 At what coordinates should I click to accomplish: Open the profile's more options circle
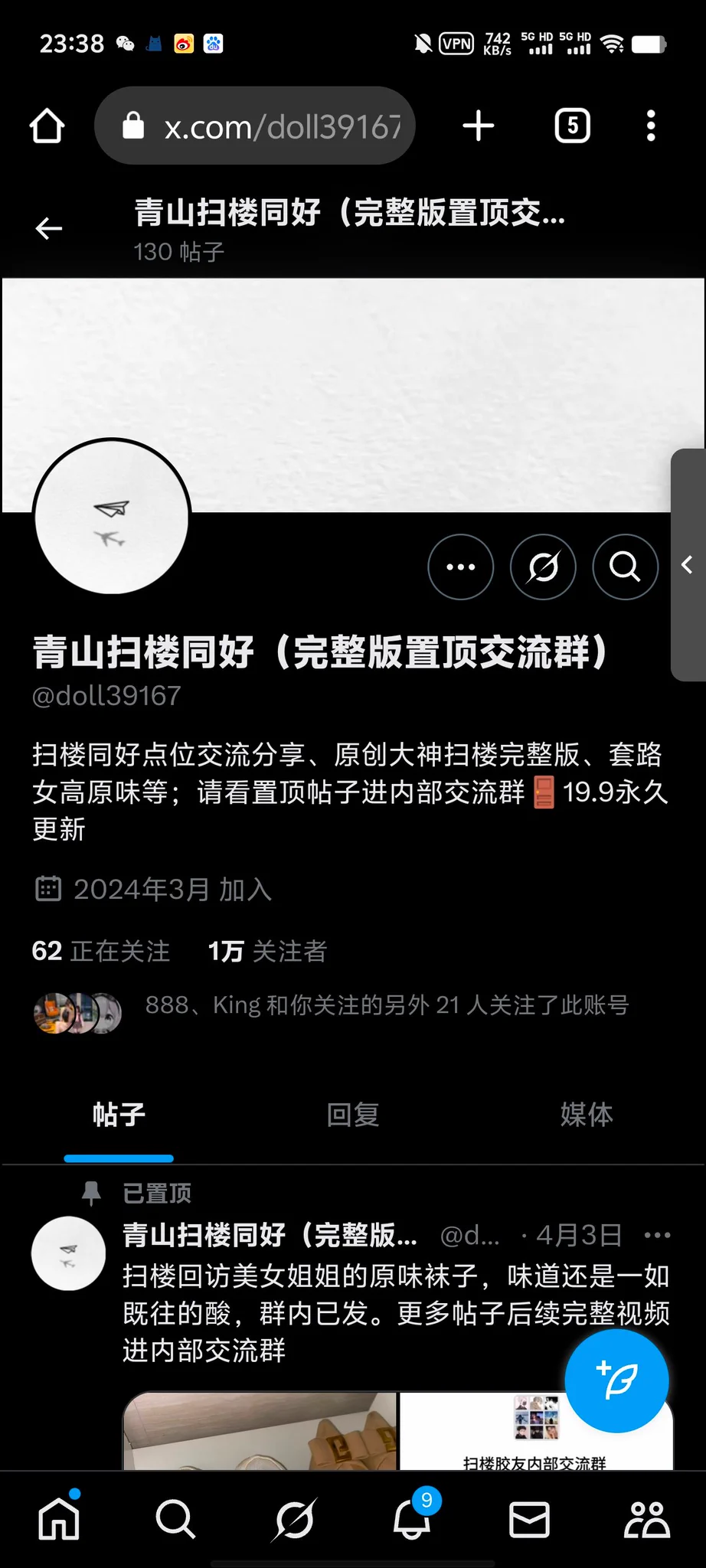460,567
